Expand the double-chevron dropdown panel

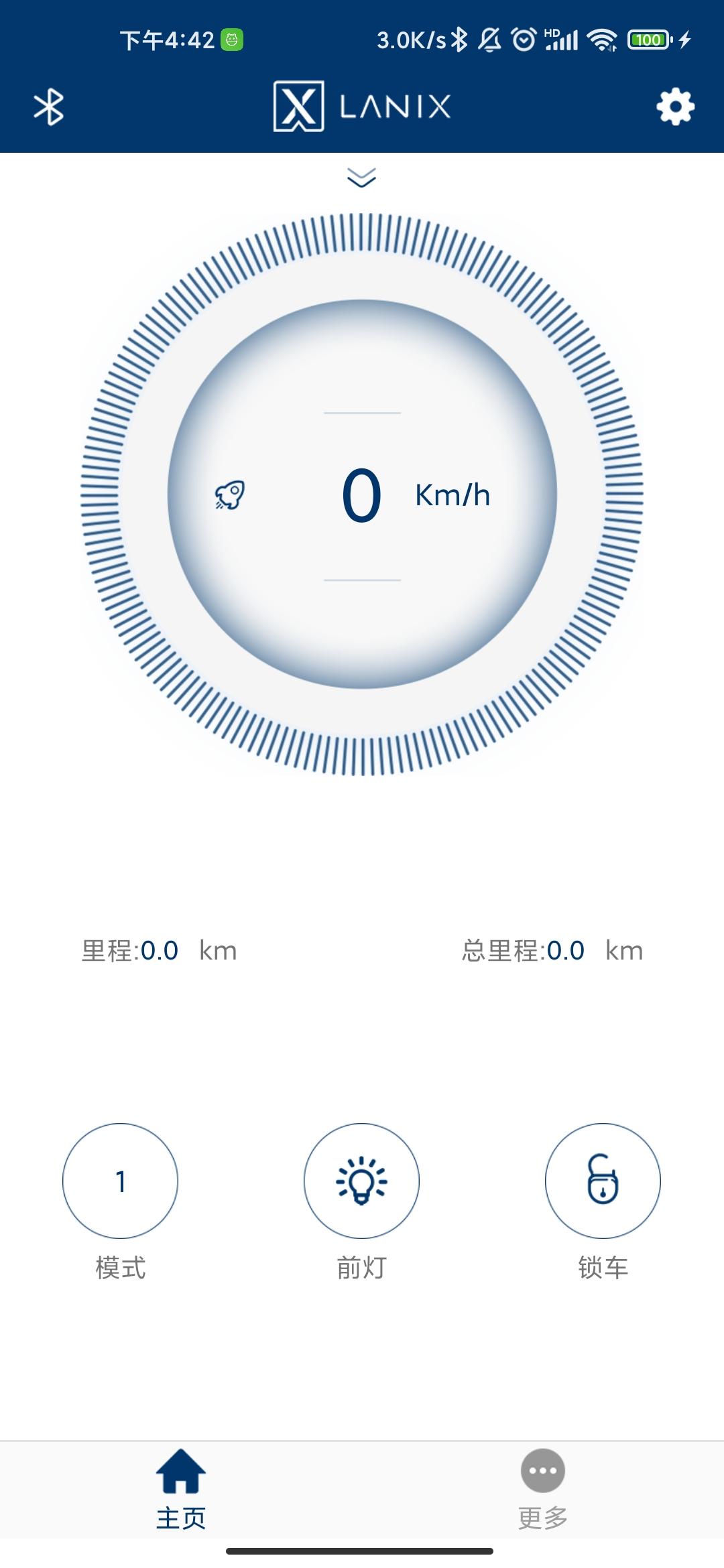click(361, 177)
